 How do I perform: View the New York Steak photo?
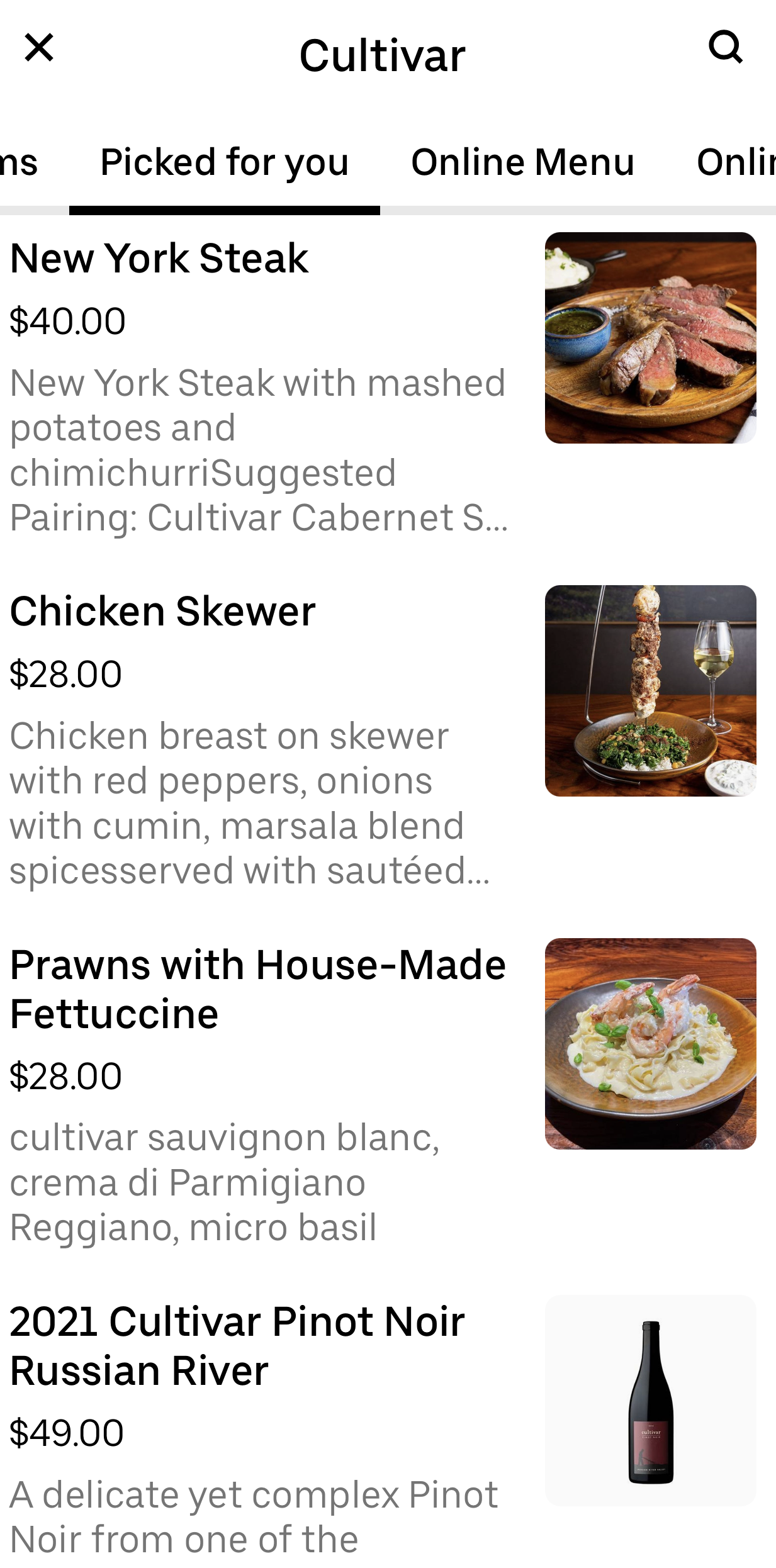coord(651,334)
